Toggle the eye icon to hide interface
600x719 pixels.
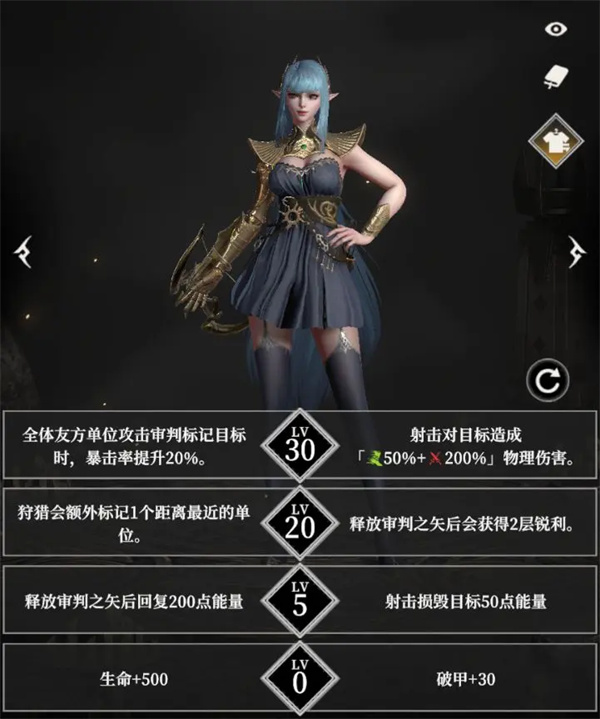pos(555,29)
